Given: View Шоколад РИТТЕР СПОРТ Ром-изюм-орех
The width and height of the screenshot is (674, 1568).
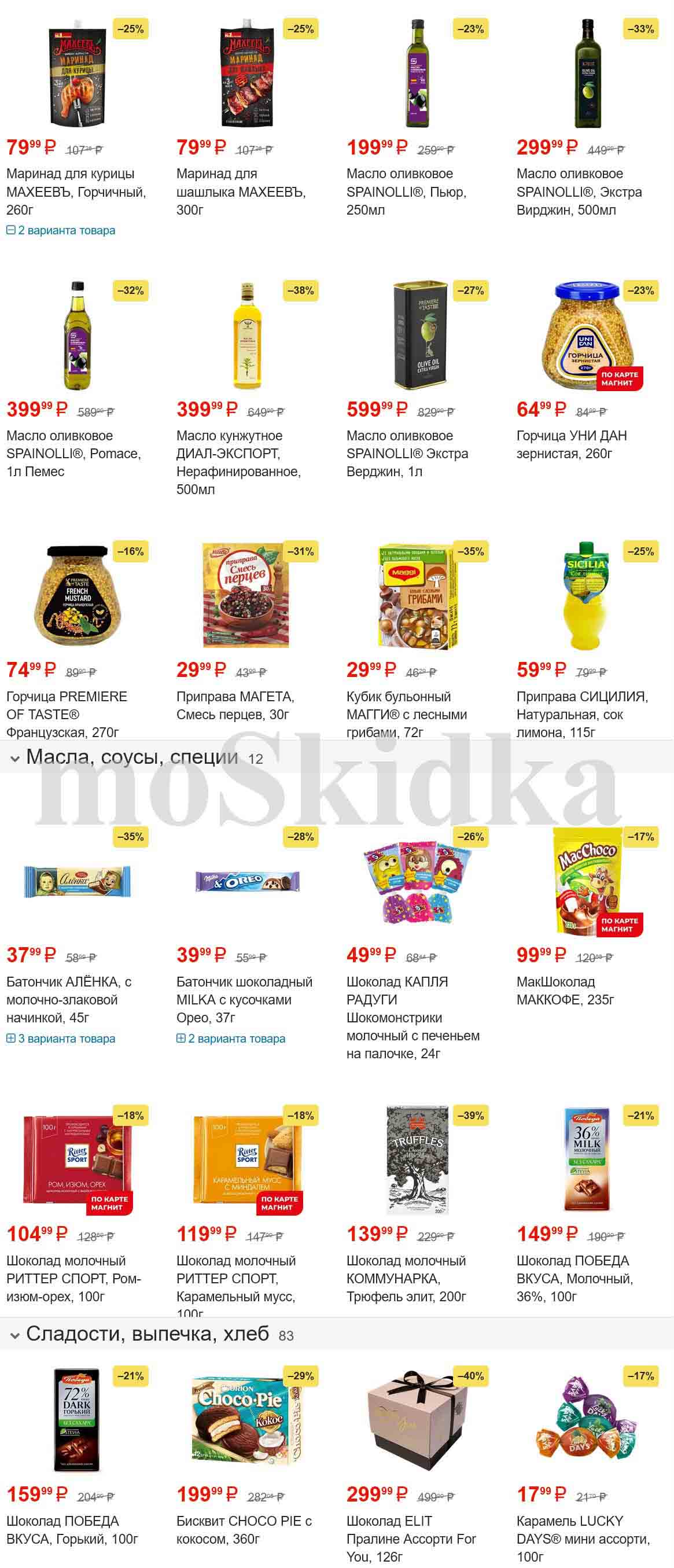Looking at the screenshot, I should (x=73, y=1278).
